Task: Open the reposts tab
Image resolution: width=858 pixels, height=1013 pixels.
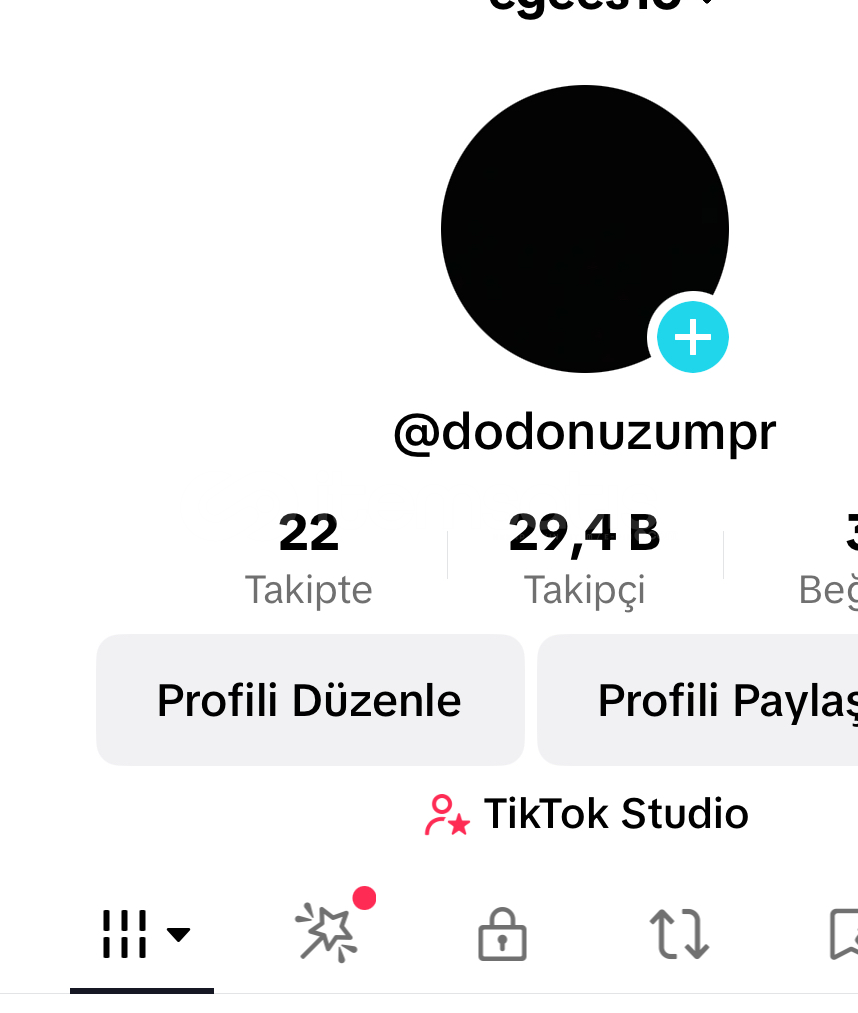Action: [679, 935]
